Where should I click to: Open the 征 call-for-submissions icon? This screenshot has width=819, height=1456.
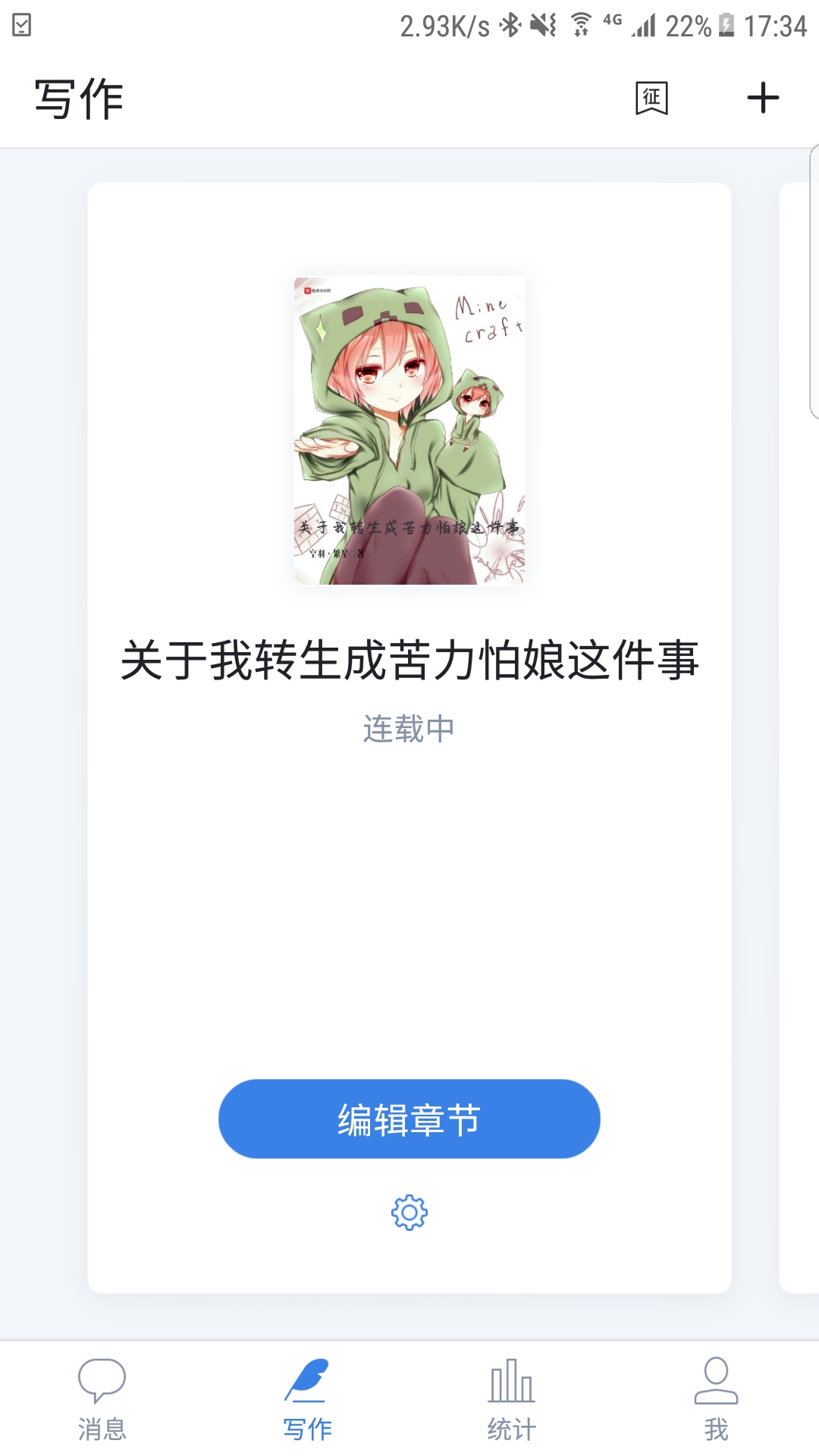(x=651, y=98)
